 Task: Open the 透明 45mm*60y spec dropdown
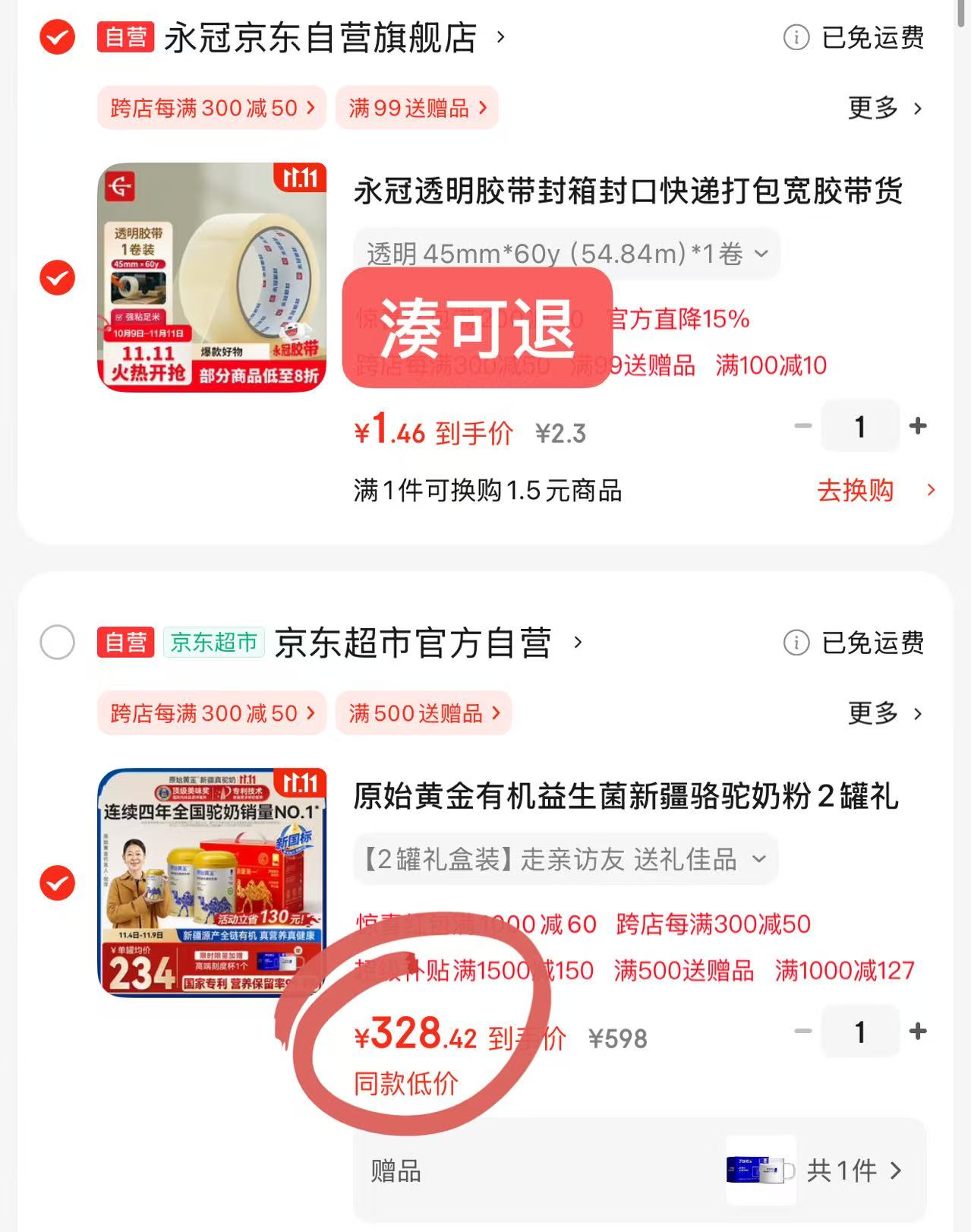coord(565,254)
